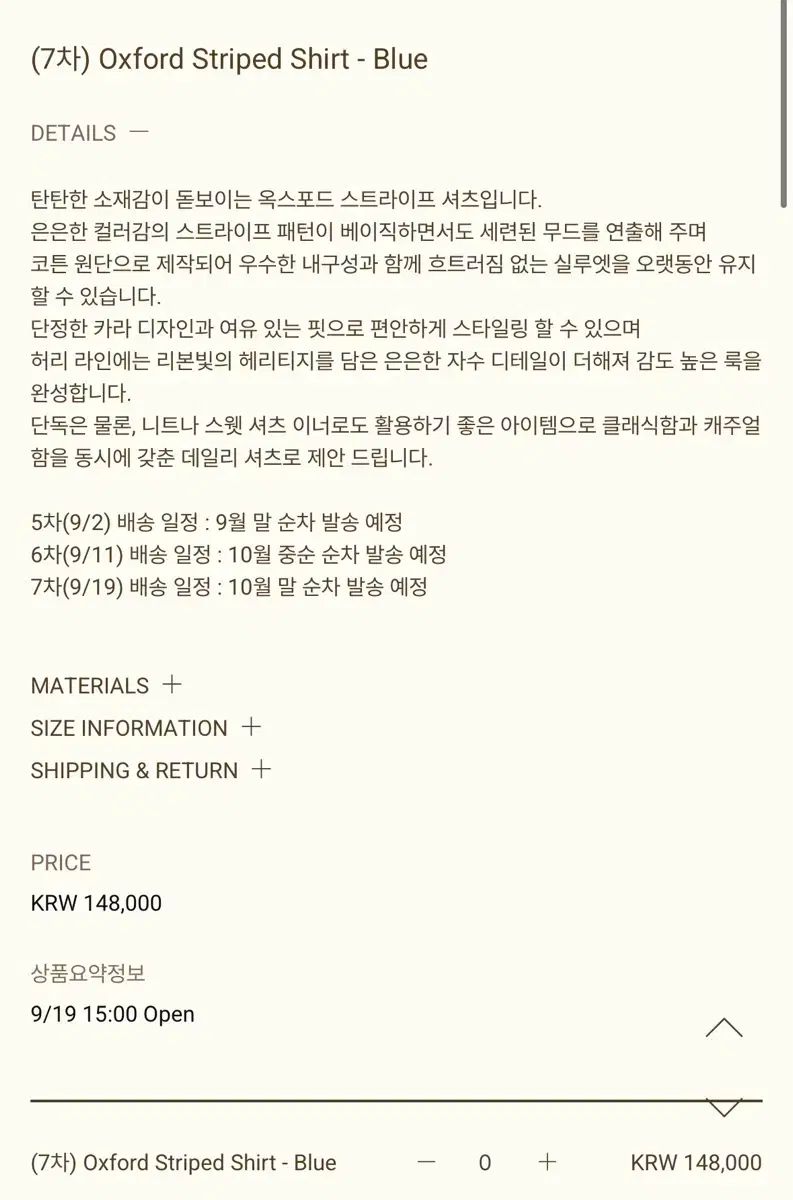Decrease shirt quantity with minus button

(427, 1162)
